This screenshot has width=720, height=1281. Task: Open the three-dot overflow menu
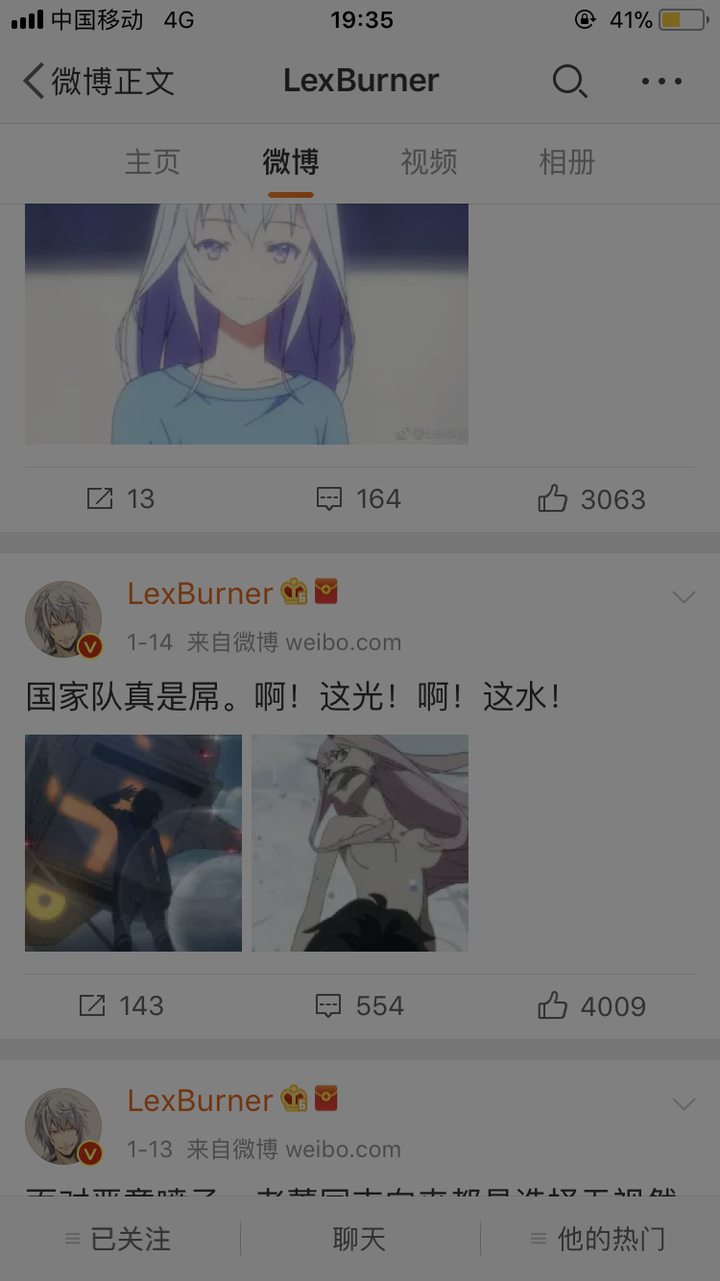coord(661,82)
